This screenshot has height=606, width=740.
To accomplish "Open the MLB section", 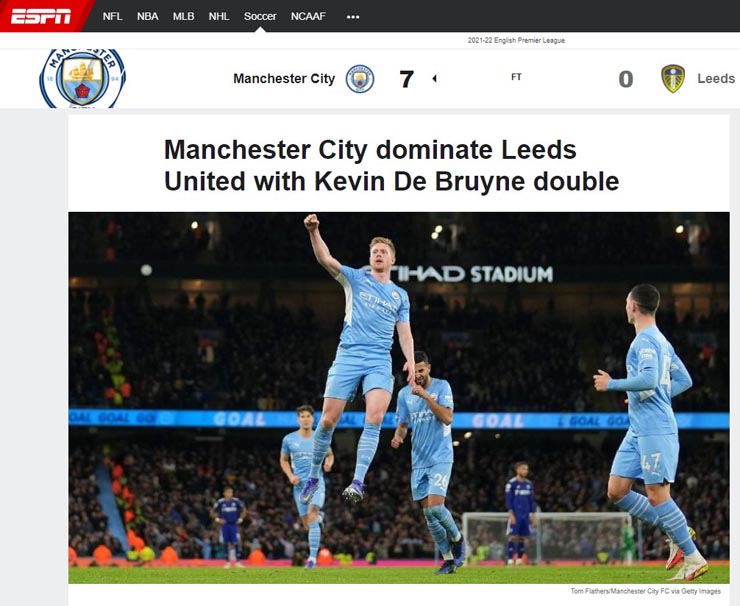I will point(183,16).
